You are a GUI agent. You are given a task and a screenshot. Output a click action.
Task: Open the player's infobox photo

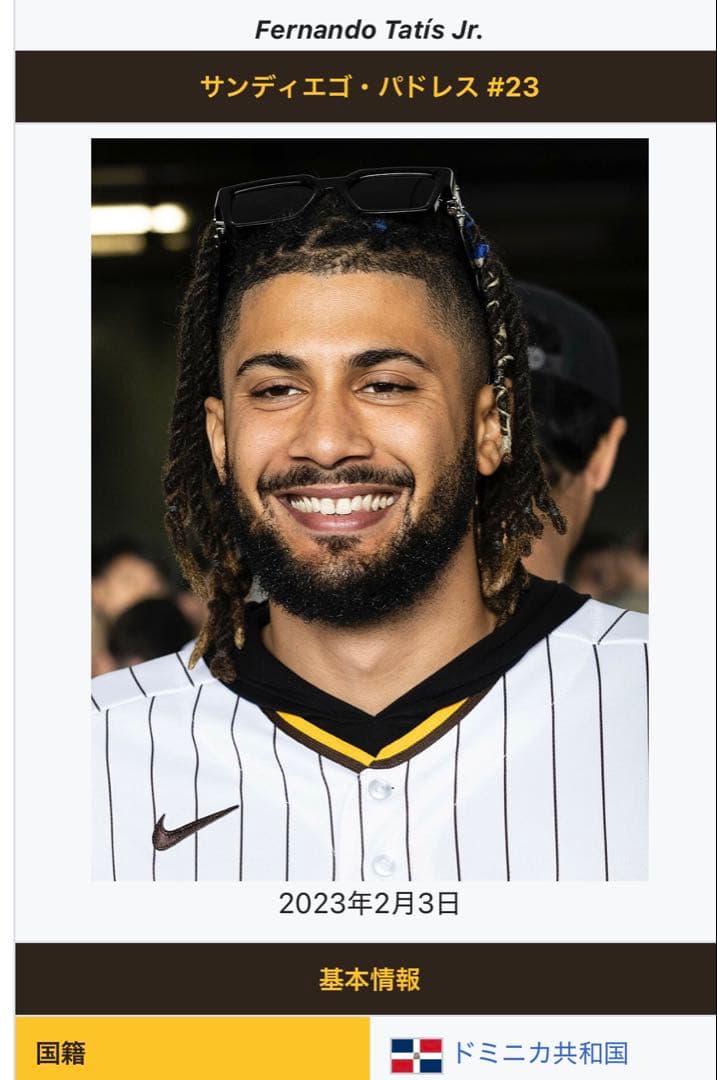coord(369,509)
